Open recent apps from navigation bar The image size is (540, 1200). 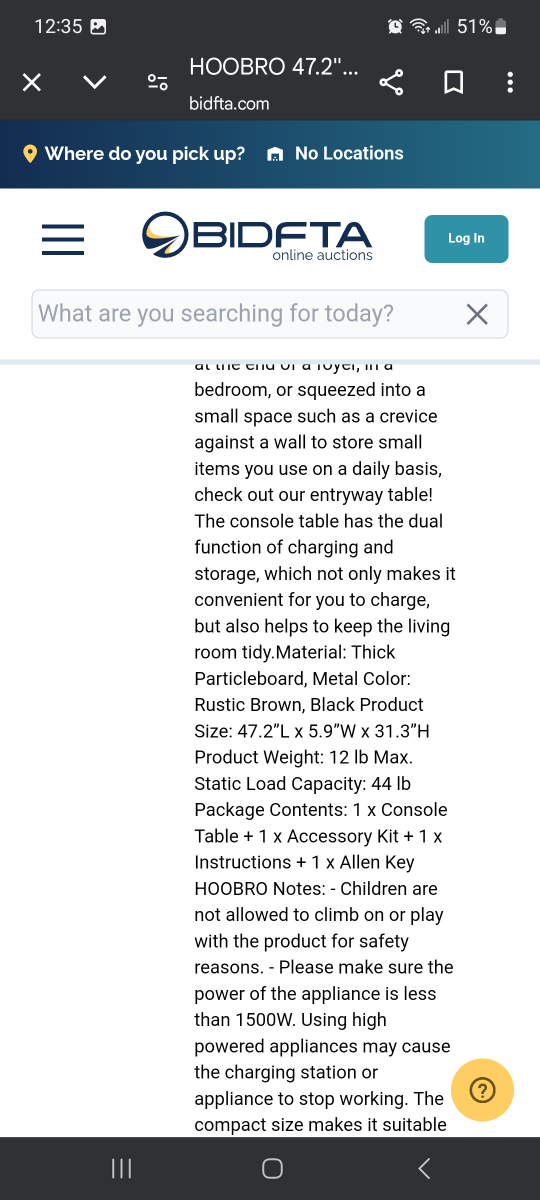pos(121,1168)
